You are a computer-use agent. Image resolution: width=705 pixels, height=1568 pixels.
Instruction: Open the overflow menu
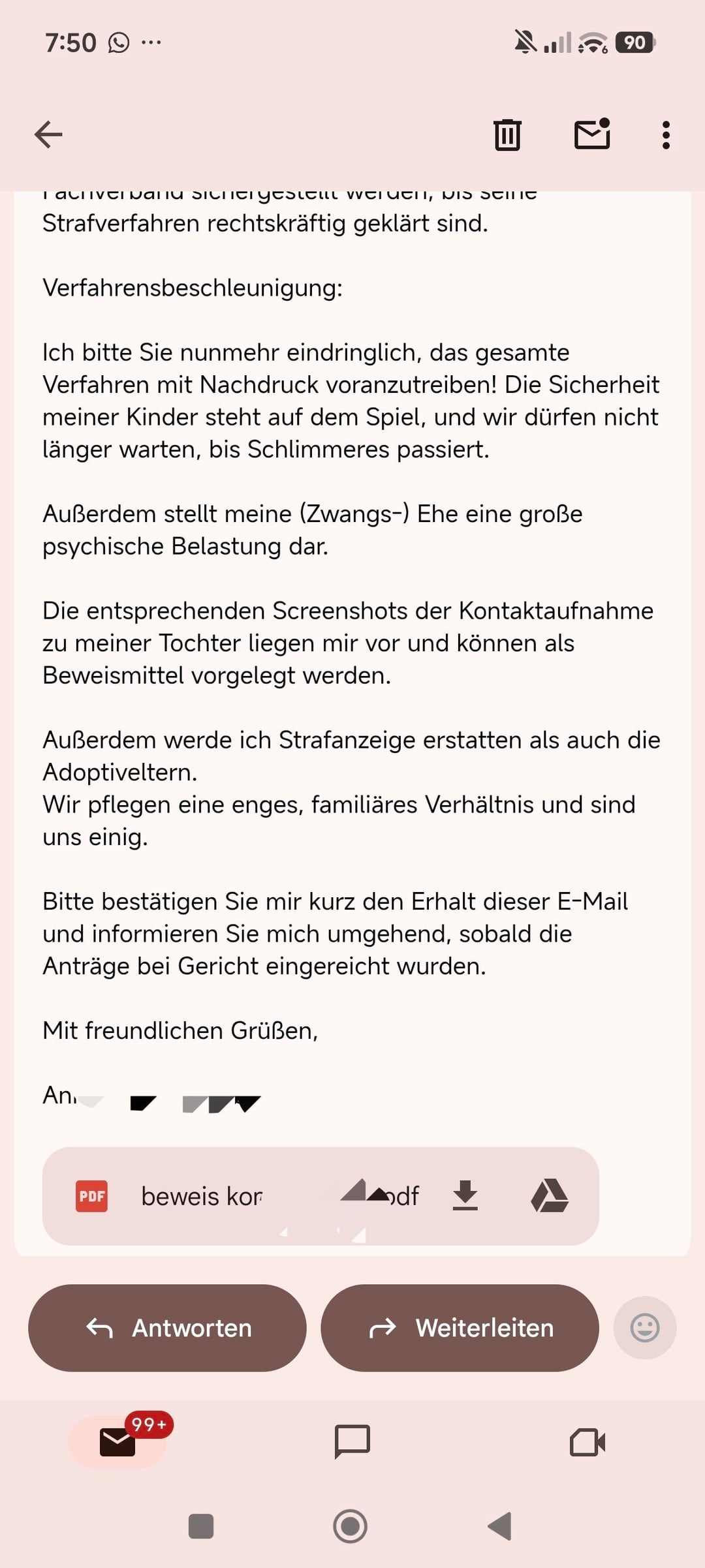[666, 135]
